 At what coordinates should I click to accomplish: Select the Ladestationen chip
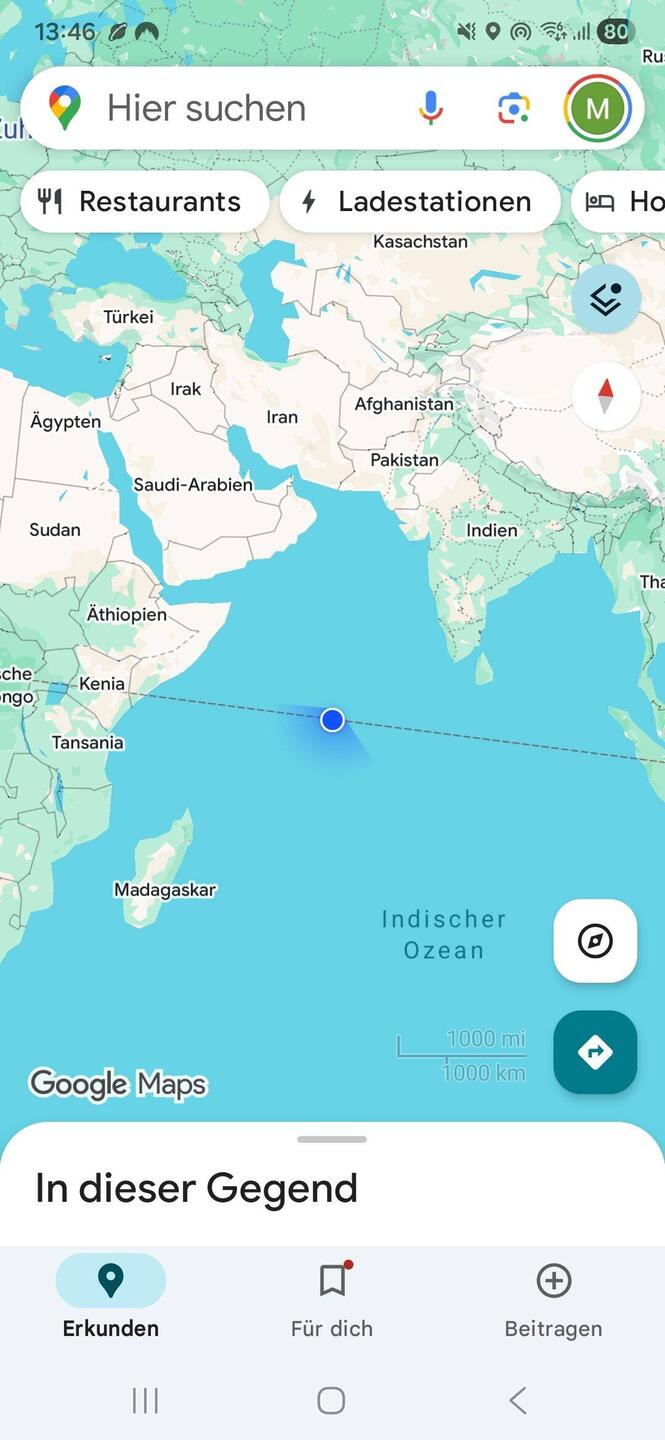click(419, 202)
